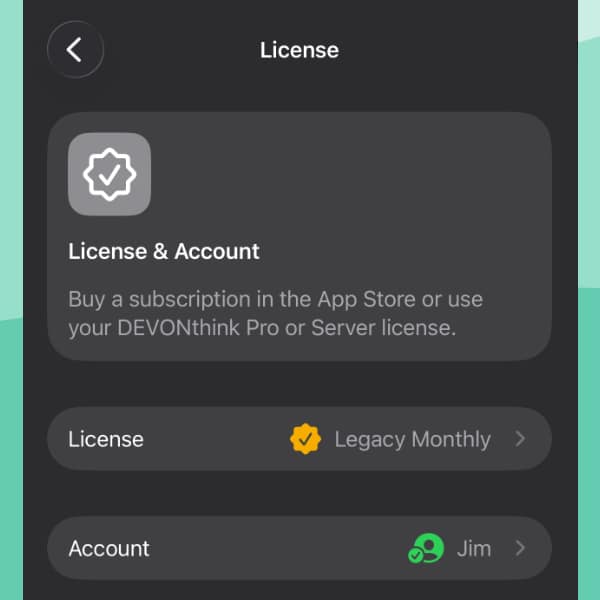This screenshot has height=600, width=600.
Task: Go back from the License screen
Action: tap(75, 50)
